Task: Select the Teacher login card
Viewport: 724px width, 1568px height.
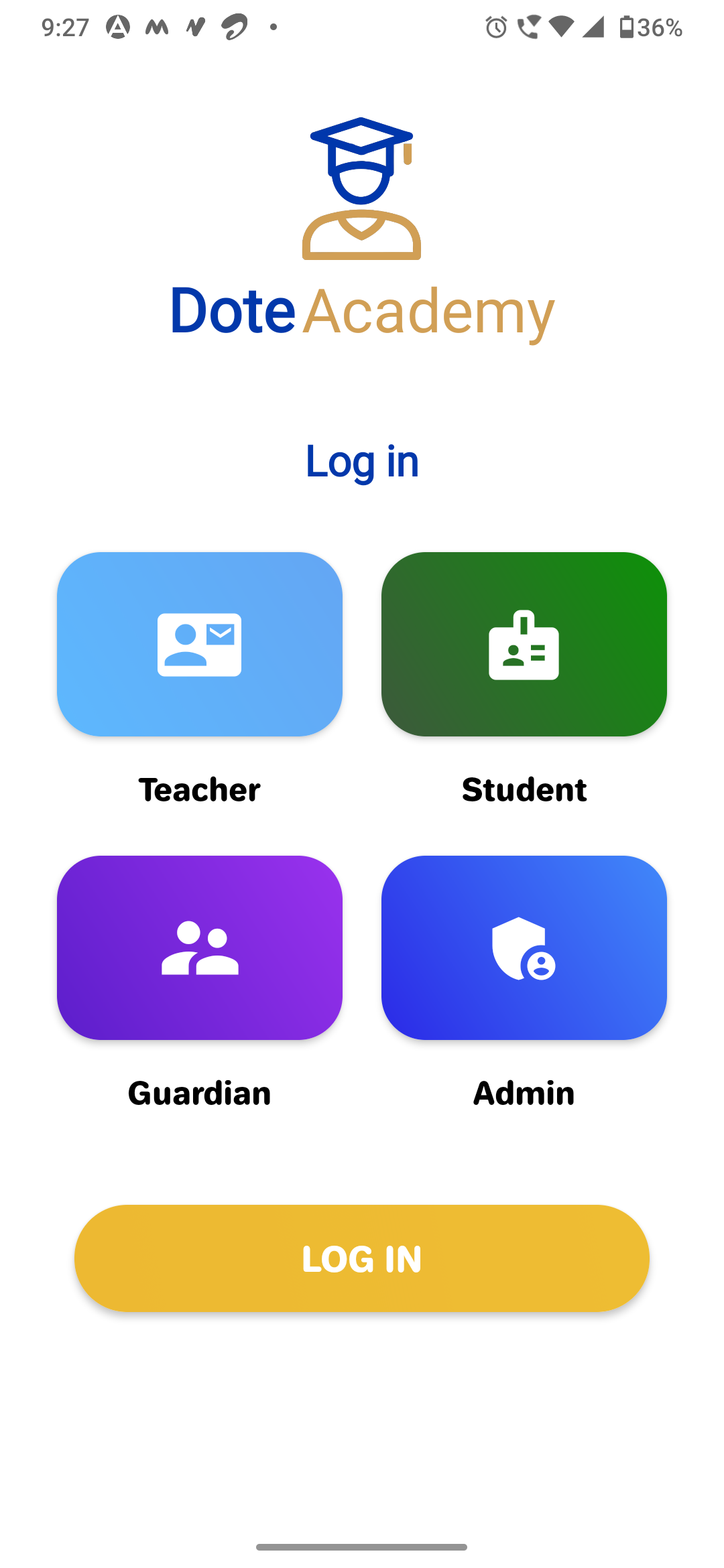Action: (x=199, y=644)
